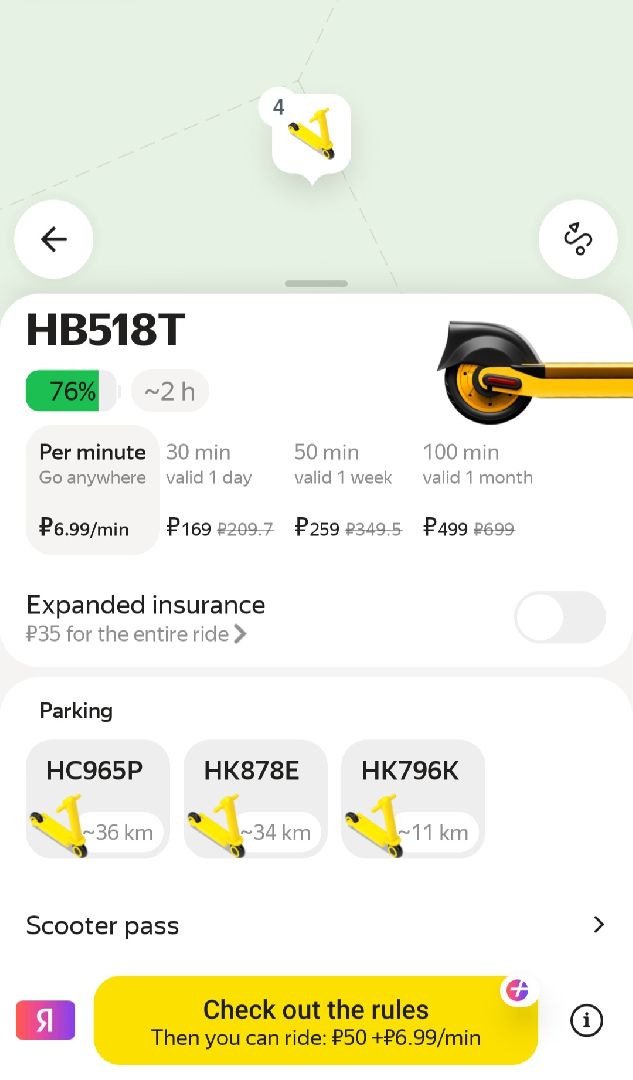Viewport: 633px width, 1080px height.
Task: View Expanded insurance price details
Action: [136, 634]
